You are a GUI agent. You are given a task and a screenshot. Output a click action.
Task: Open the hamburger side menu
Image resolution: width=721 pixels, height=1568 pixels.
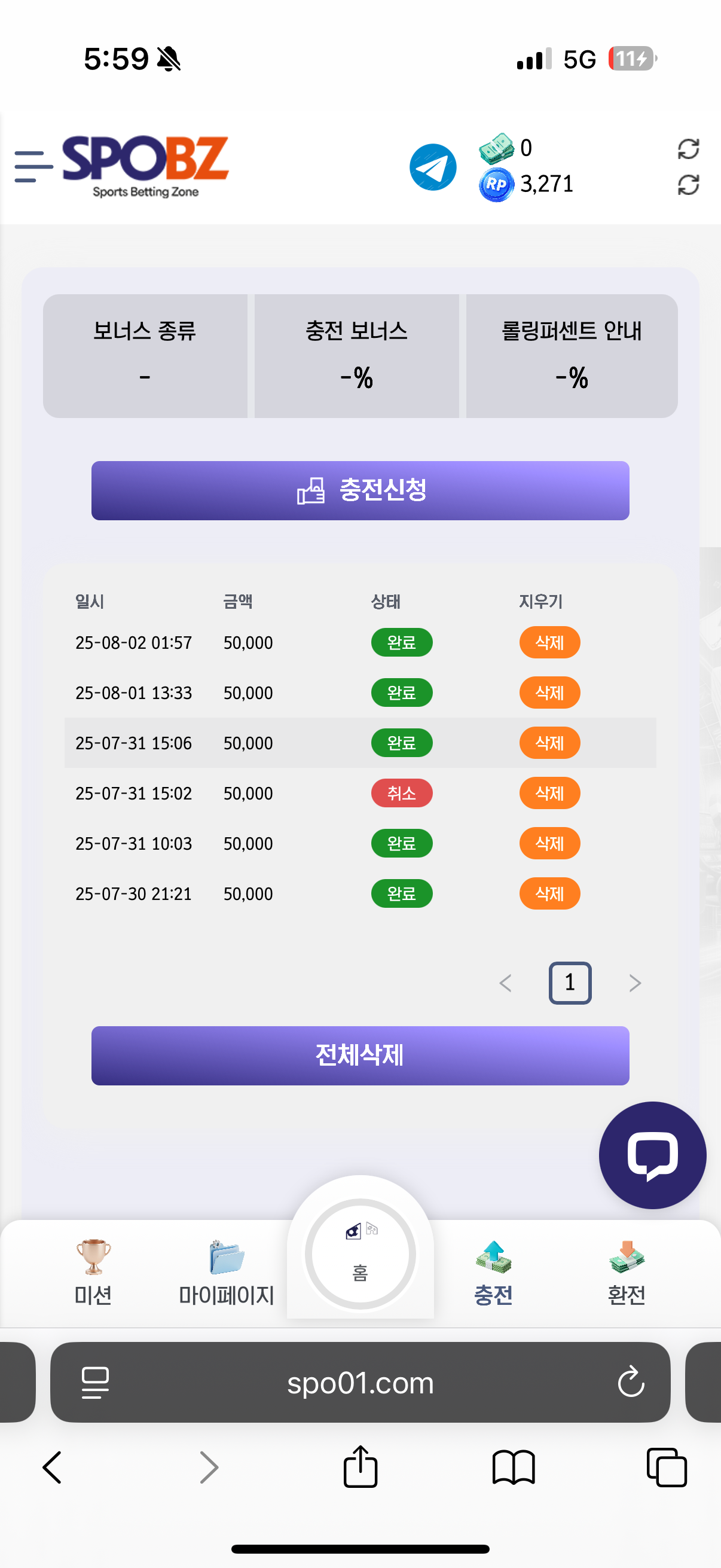[x=33, y=167]
